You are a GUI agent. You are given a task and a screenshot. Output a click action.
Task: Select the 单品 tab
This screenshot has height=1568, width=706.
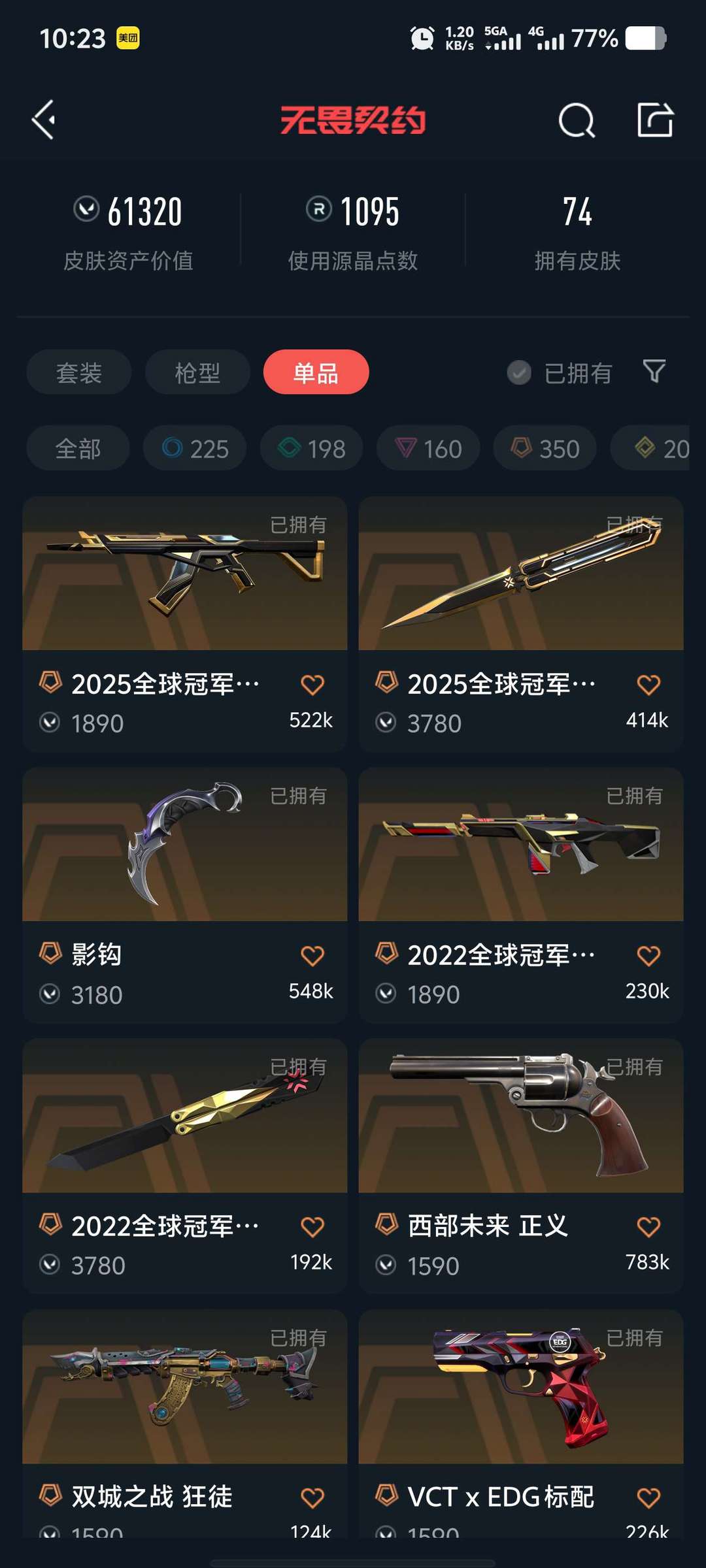point(316,372)
